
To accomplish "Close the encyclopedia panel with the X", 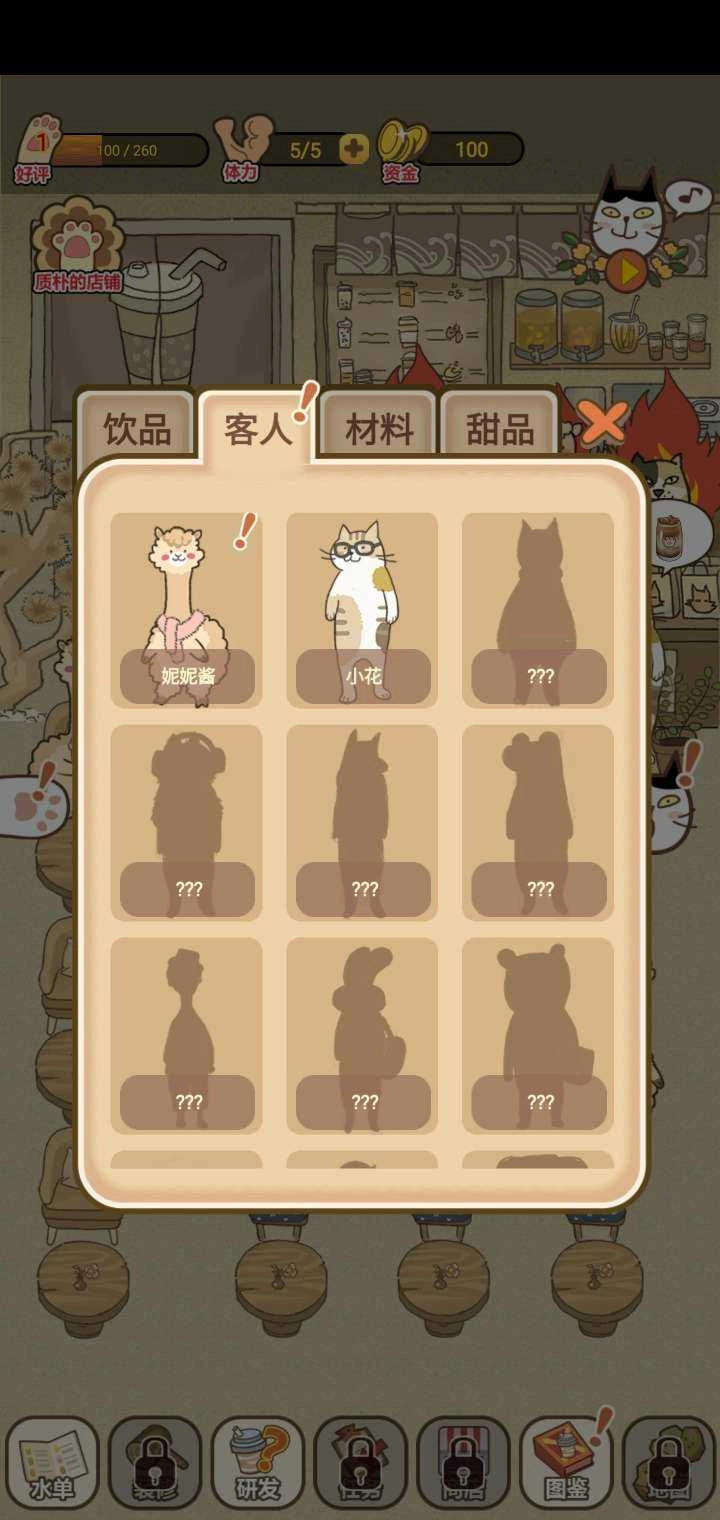I will pyautogui.click(x=603, y=423).
